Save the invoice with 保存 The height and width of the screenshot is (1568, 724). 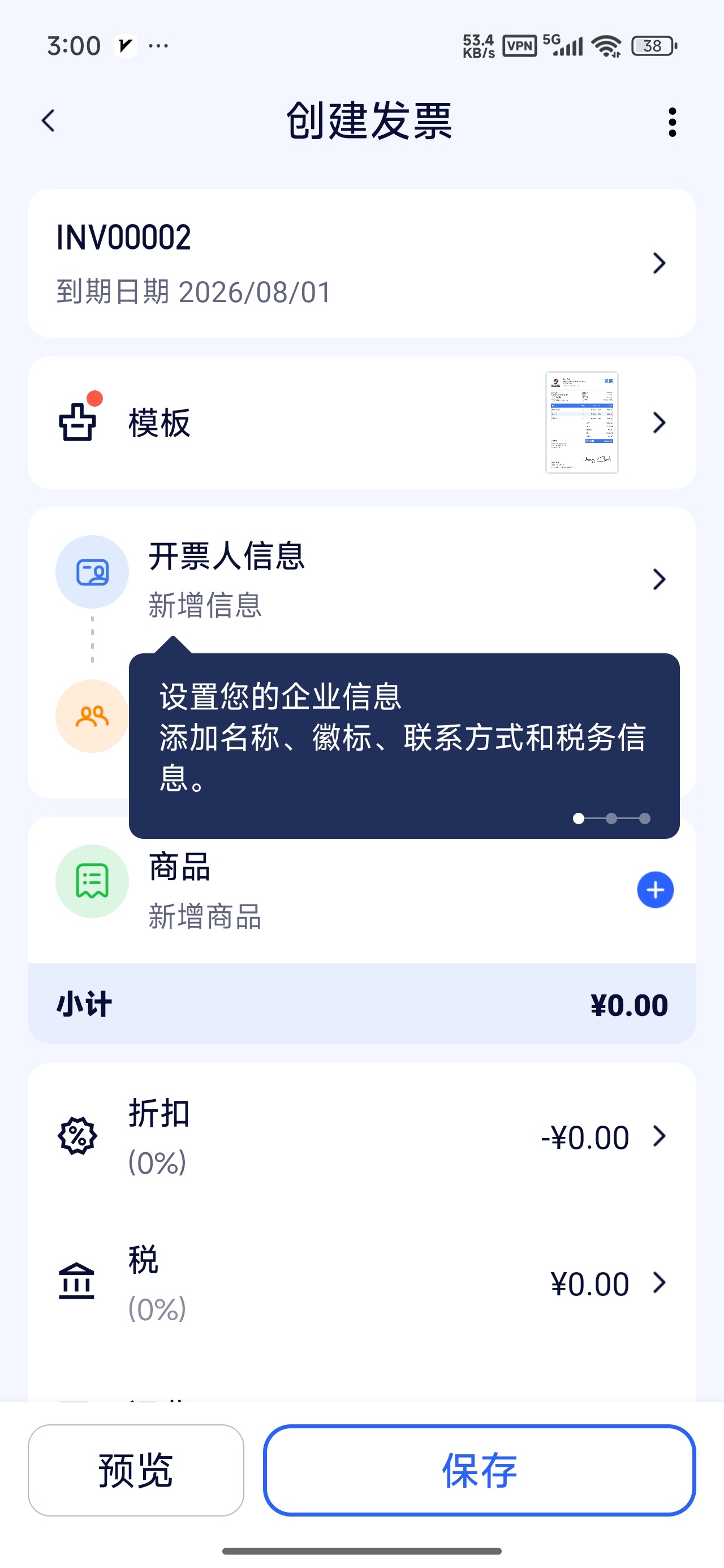479,1470
